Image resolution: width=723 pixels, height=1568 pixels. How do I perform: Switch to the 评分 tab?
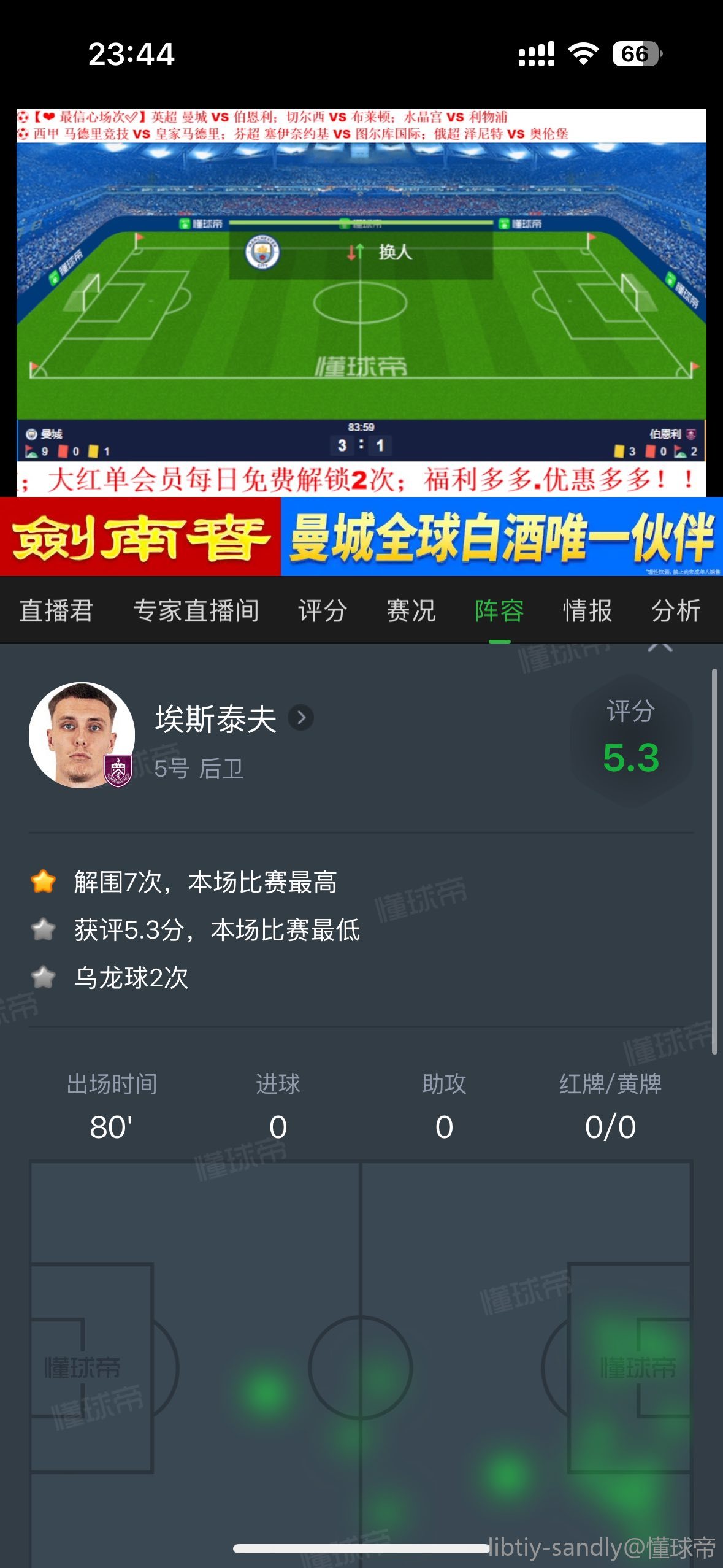click(323, 610)
